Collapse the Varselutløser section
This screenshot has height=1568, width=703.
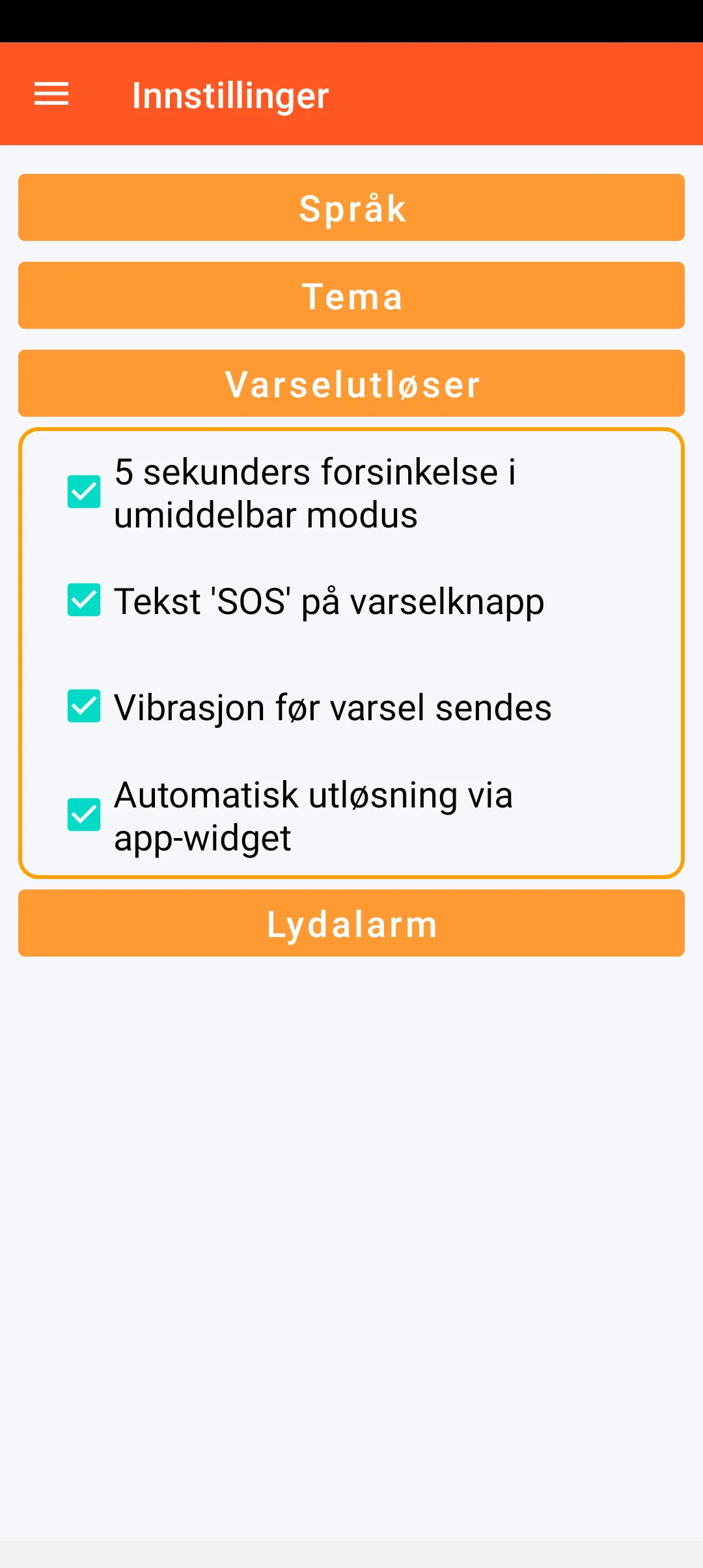click(x=351, y=384)
